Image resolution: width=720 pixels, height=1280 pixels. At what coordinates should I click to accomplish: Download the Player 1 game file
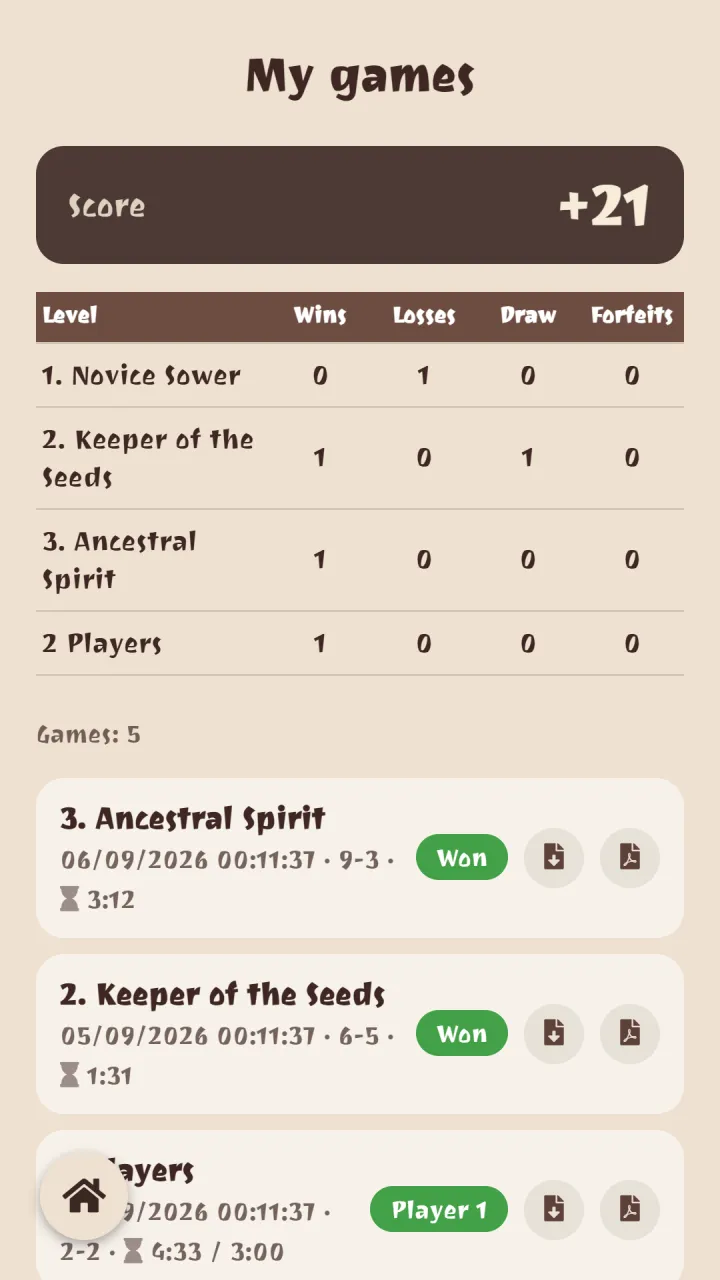click(554, 1210)
